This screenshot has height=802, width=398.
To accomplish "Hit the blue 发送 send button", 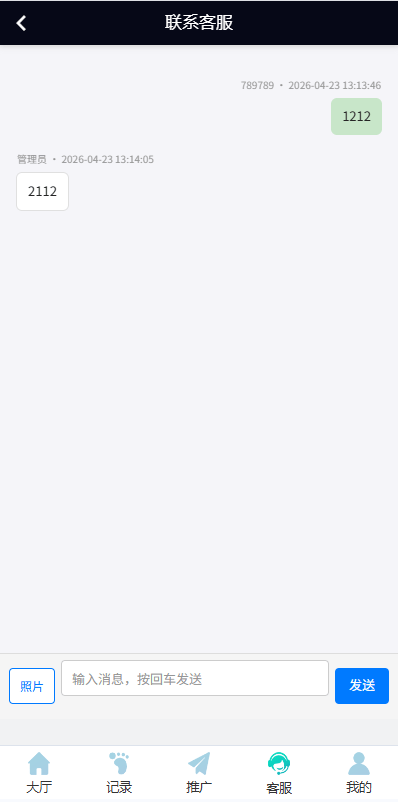I will tap(362, 686).
